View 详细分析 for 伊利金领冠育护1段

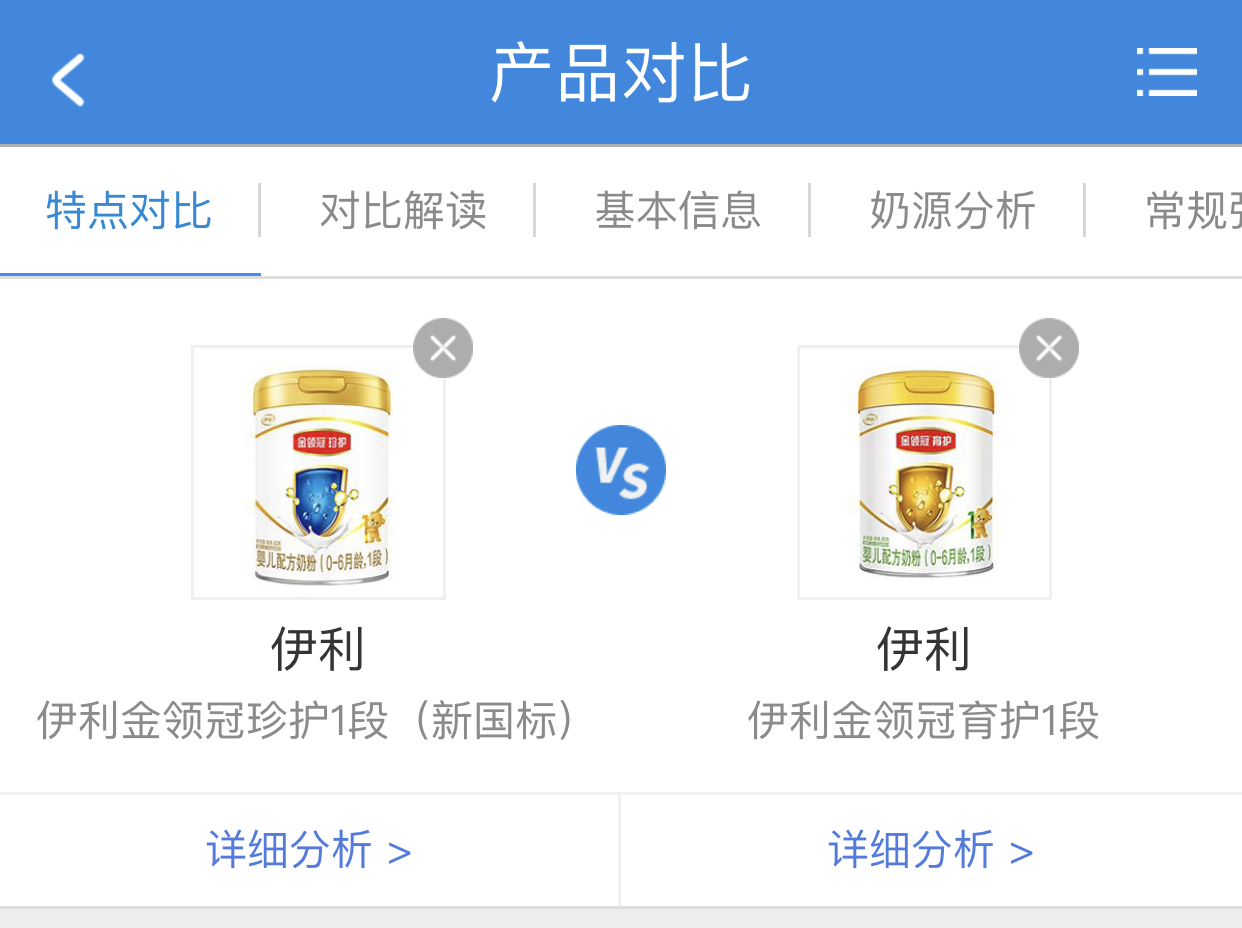tap(931, 851)
